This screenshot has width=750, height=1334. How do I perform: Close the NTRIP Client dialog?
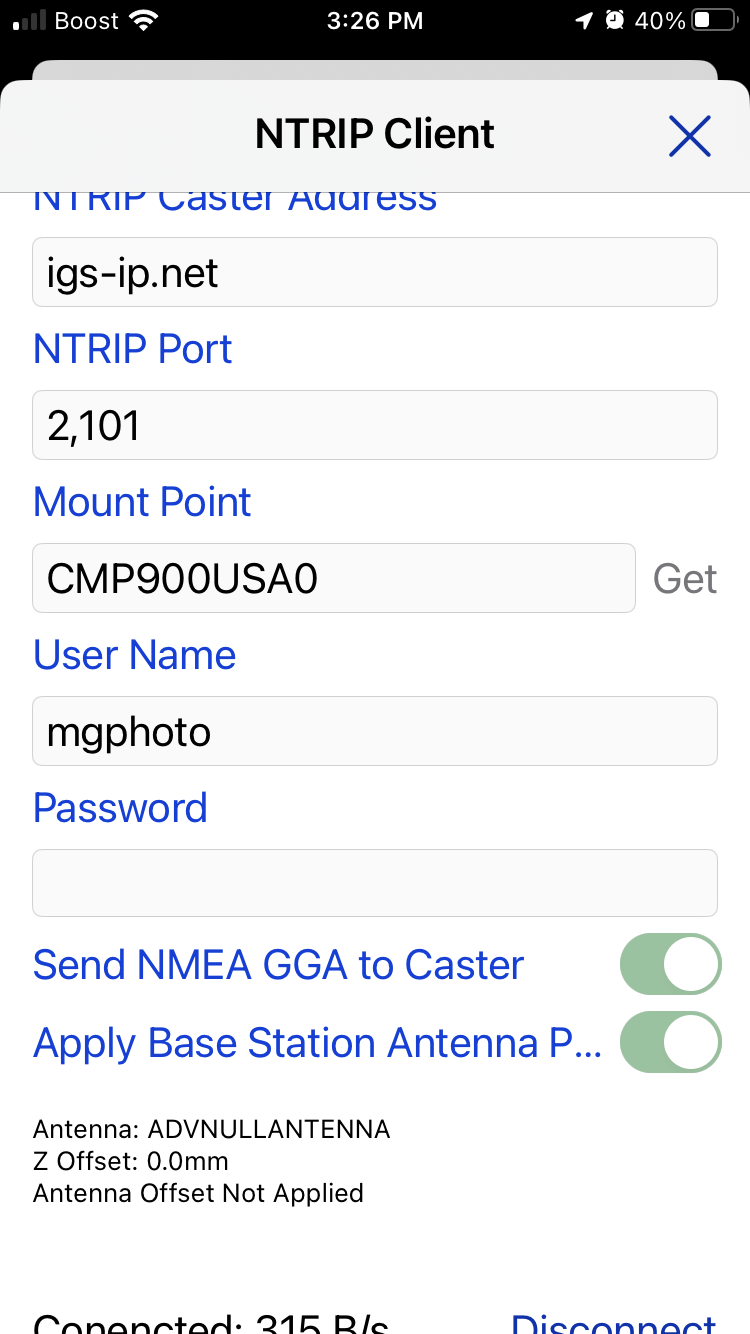click(689, 135)
